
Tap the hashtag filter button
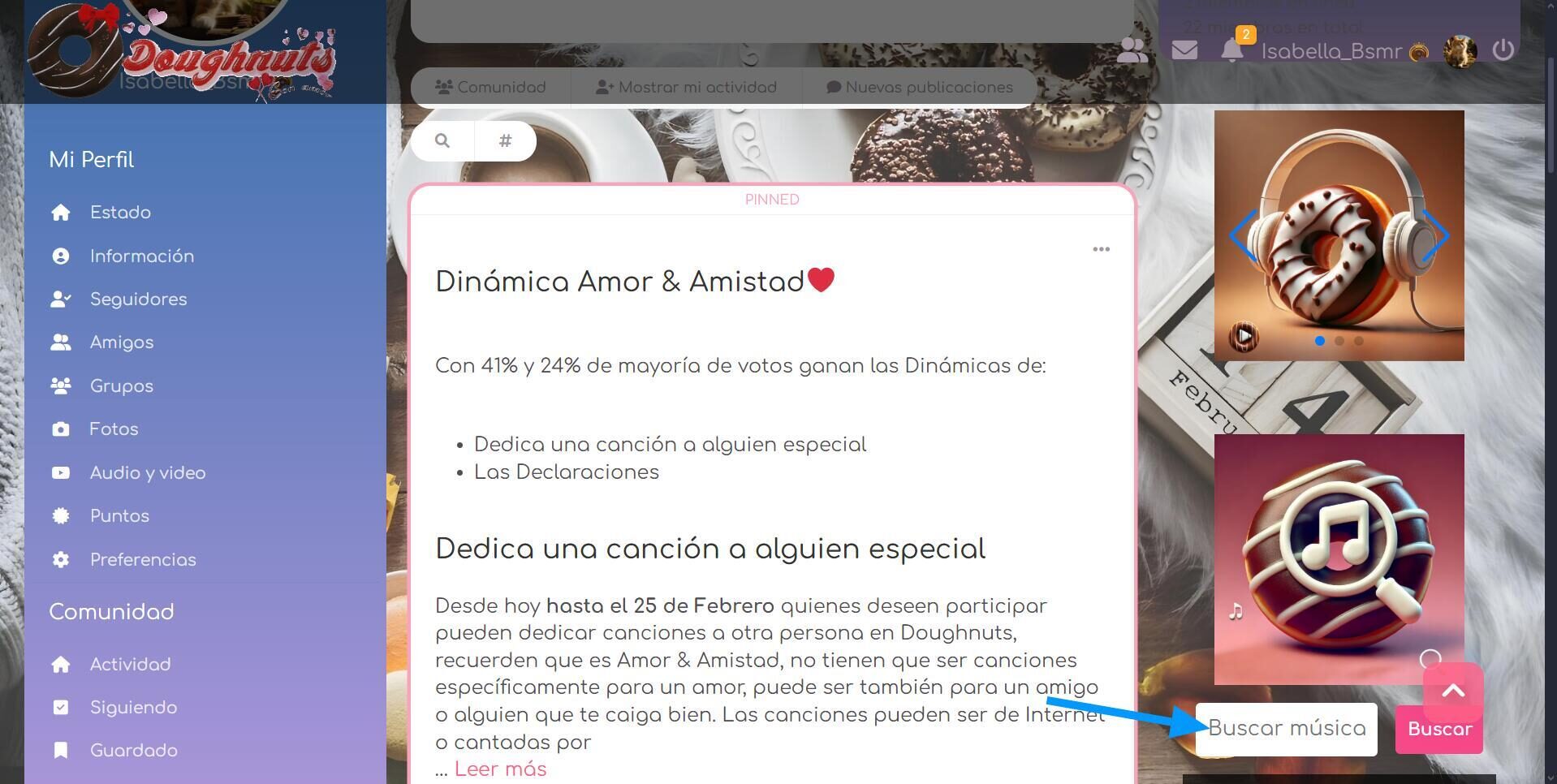tap(505, 140)
